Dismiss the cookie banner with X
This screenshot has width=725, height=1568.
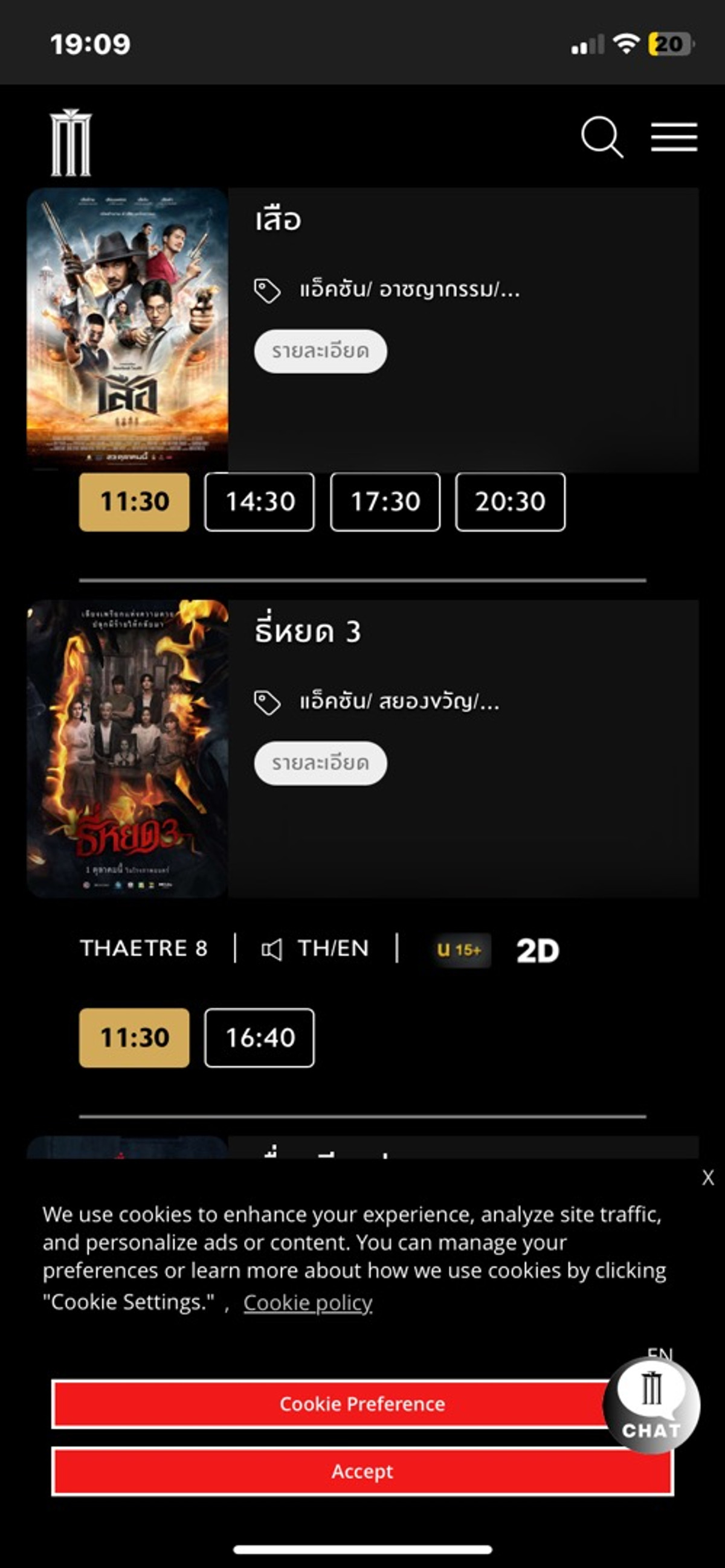click(707, 1178)
